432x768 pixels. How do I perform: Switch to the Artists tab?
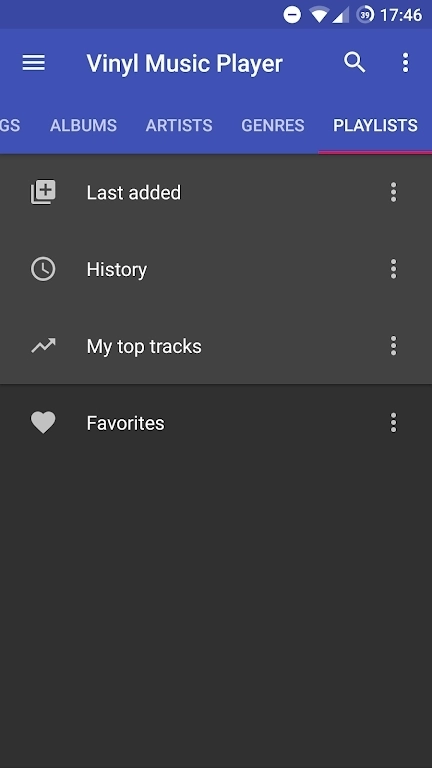point(179,125)
